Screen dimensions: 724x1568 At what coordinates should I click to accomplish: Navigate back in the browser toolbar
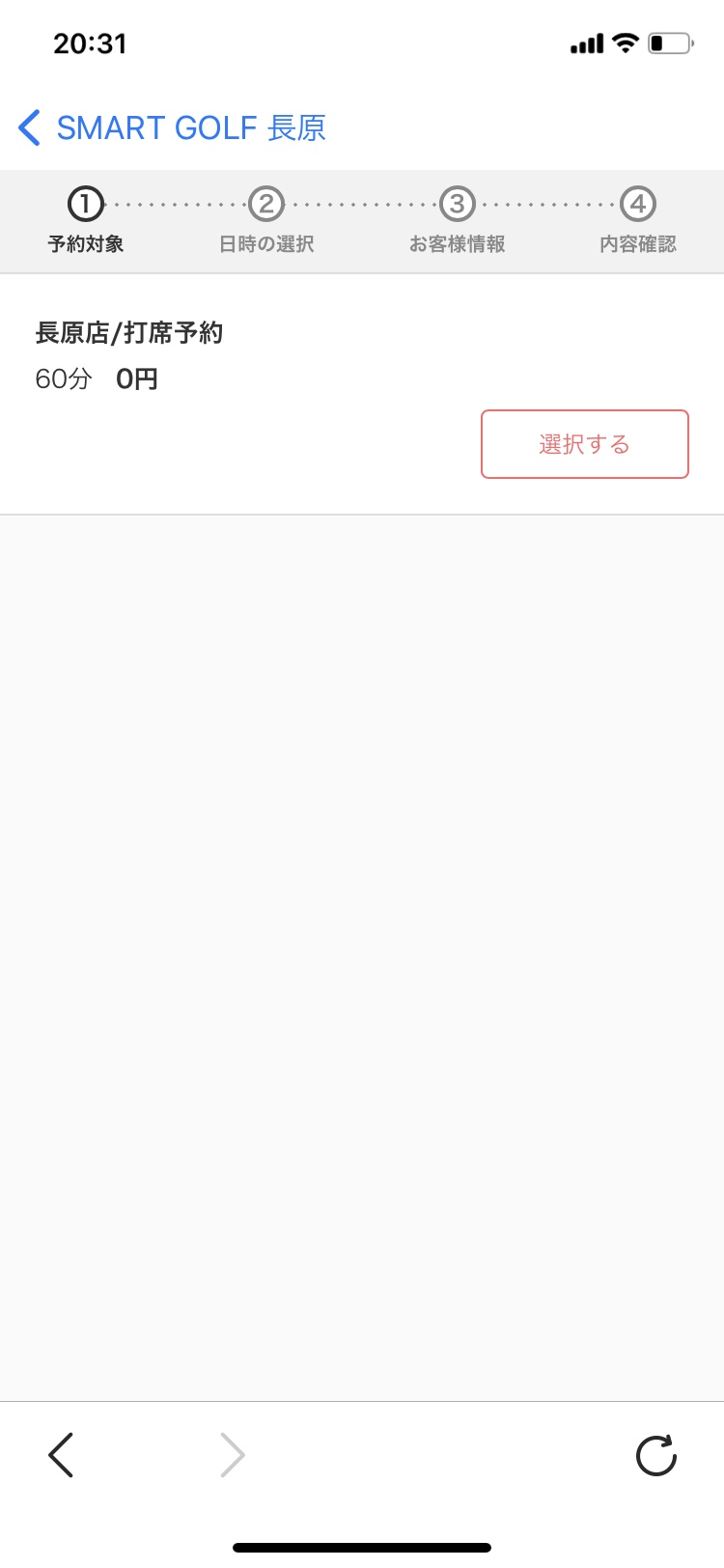pos(61,1455)
